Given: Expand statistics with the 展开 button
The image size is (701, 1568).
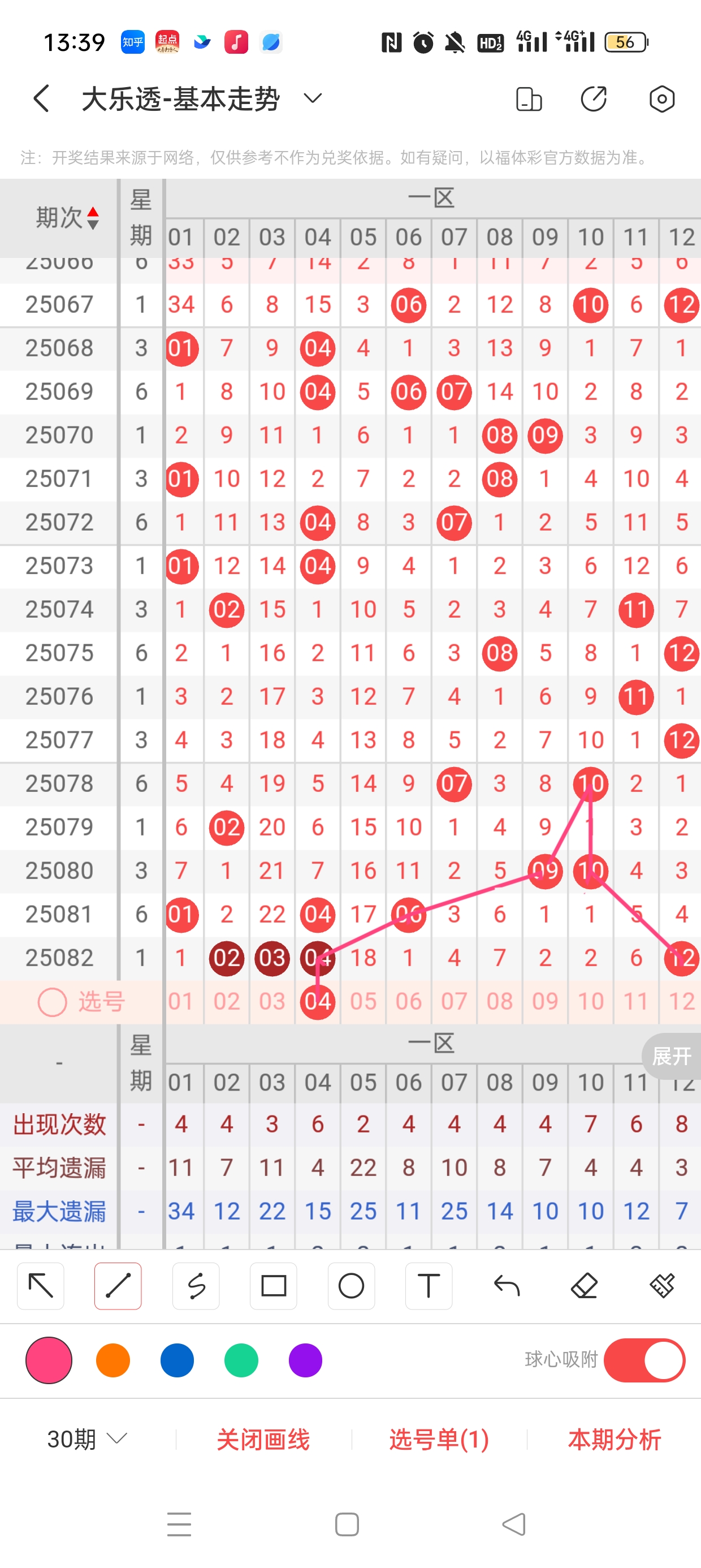Looking at the screenshot, I should pyautogui.click(x=671, y=1056).
